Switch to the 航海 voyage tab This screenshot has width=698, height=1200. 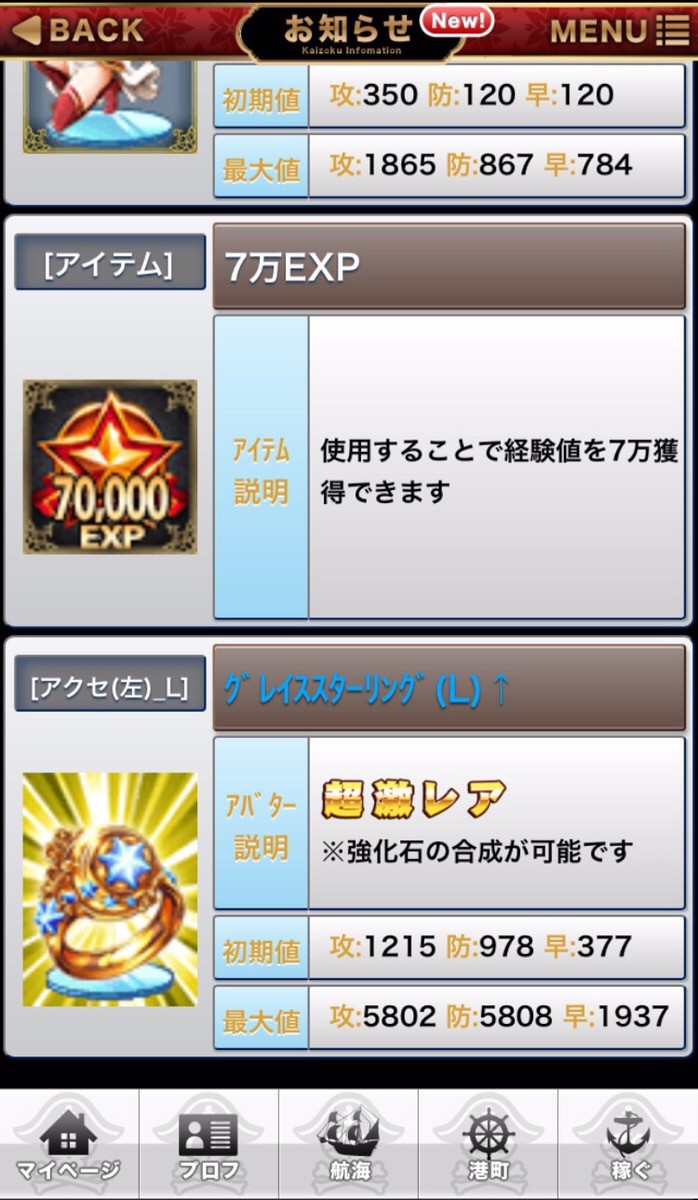point(348,1144)
